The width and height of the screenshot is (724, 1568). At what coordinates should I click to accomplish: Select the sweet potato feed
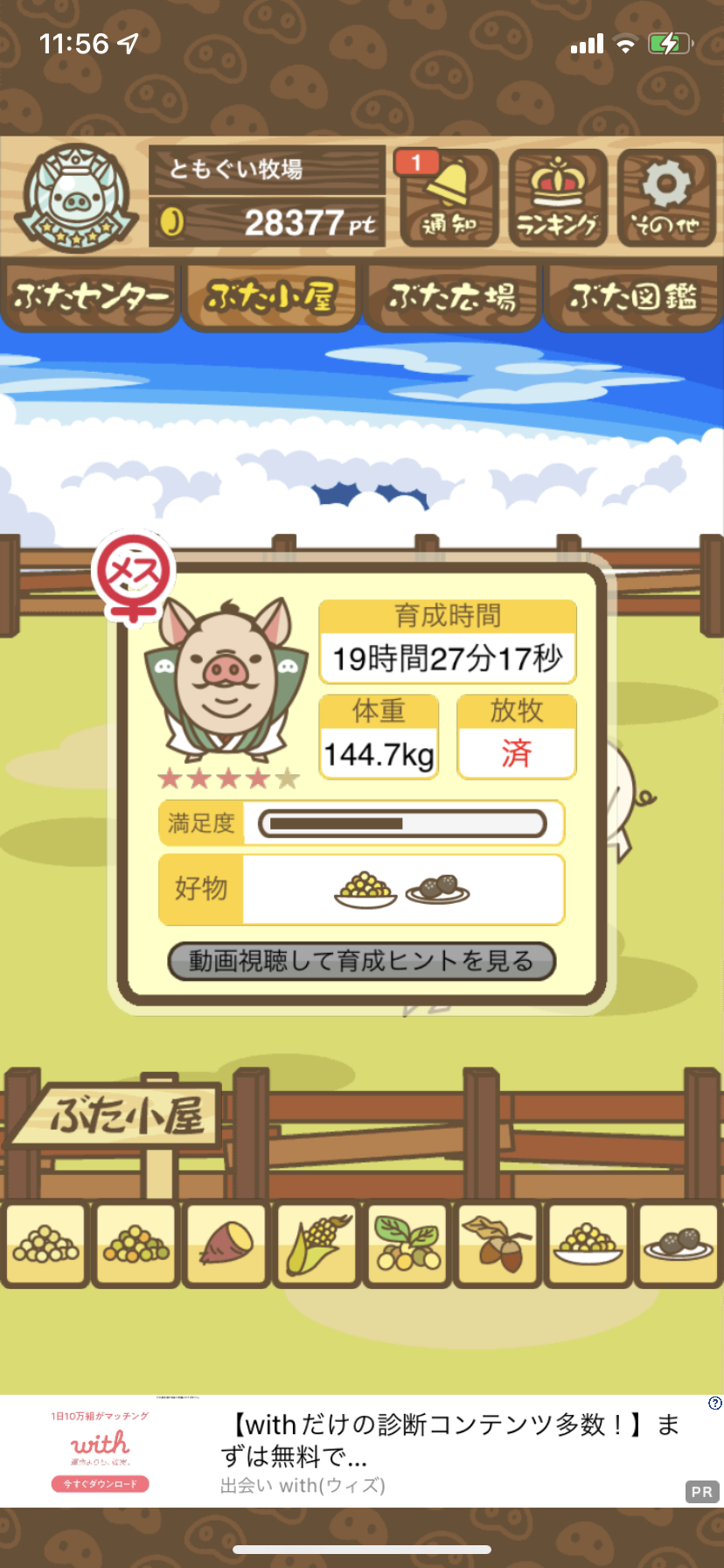click(226, 1245)
